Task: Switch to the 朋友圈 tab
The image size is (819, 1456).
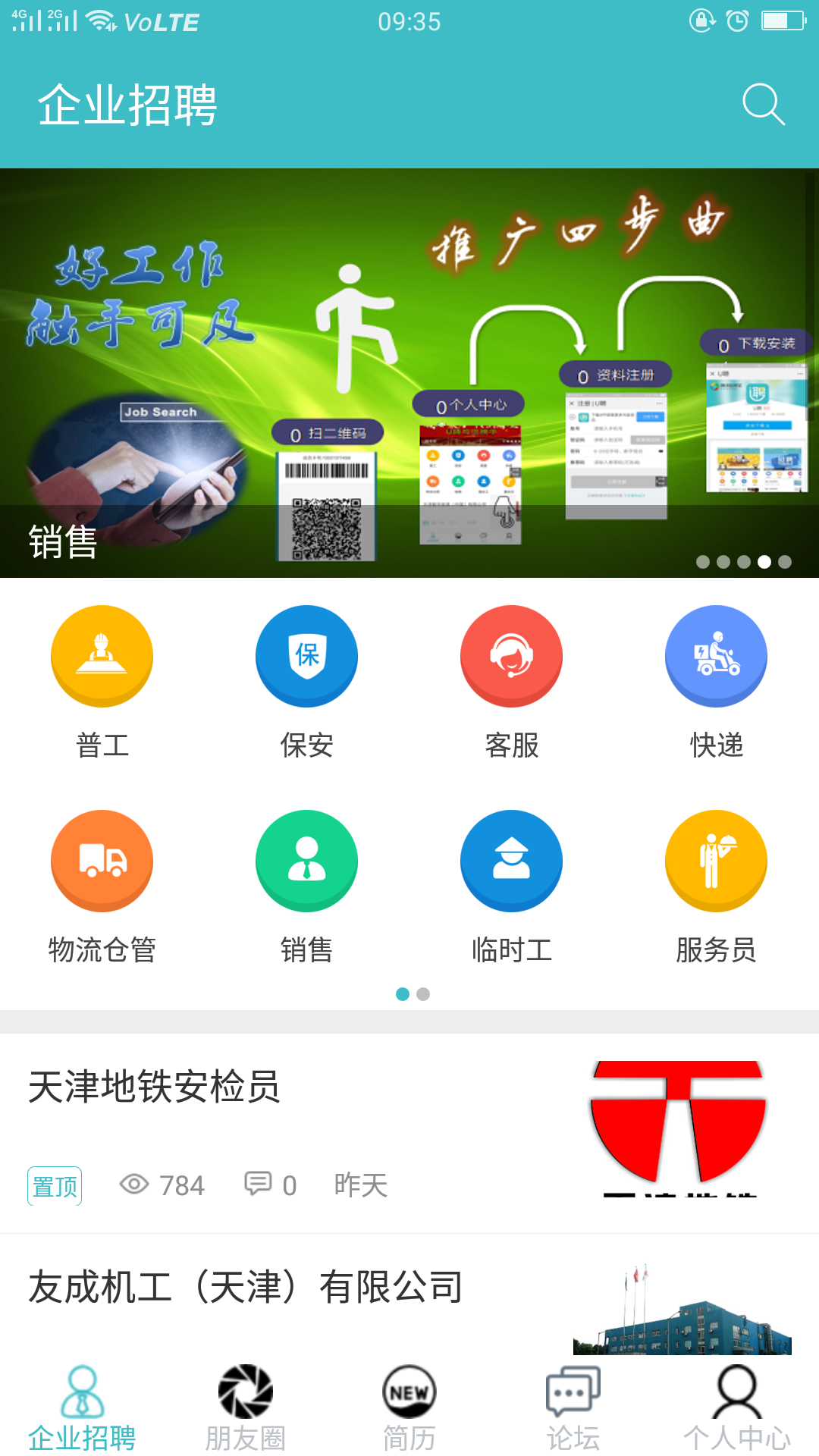Action: (246, 1407)
